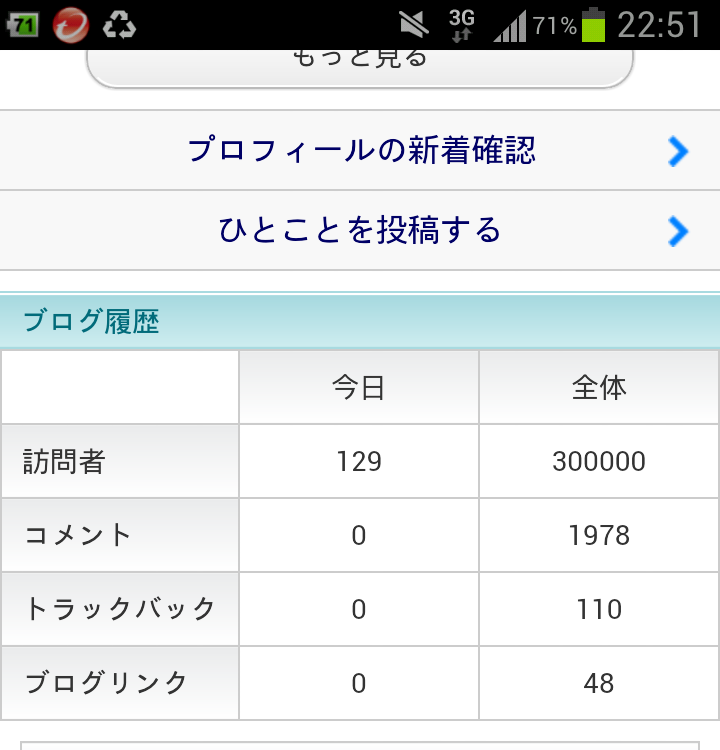This screenshot has width=720, height=750.
Task: Select the トラックバック row value 110
Action: (598, 609)
